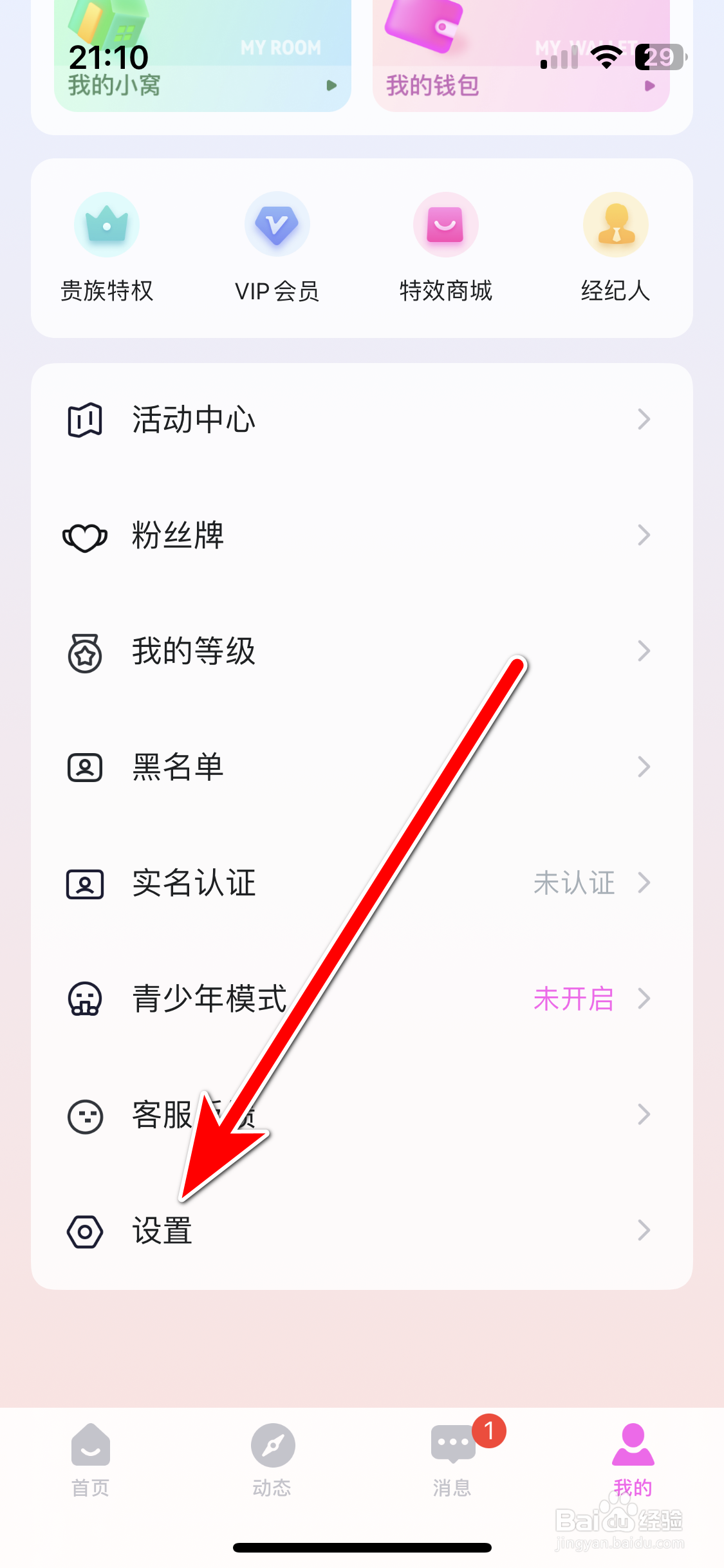
Task: Select the VIP会员 diamond icon
Action: point(277,224)
